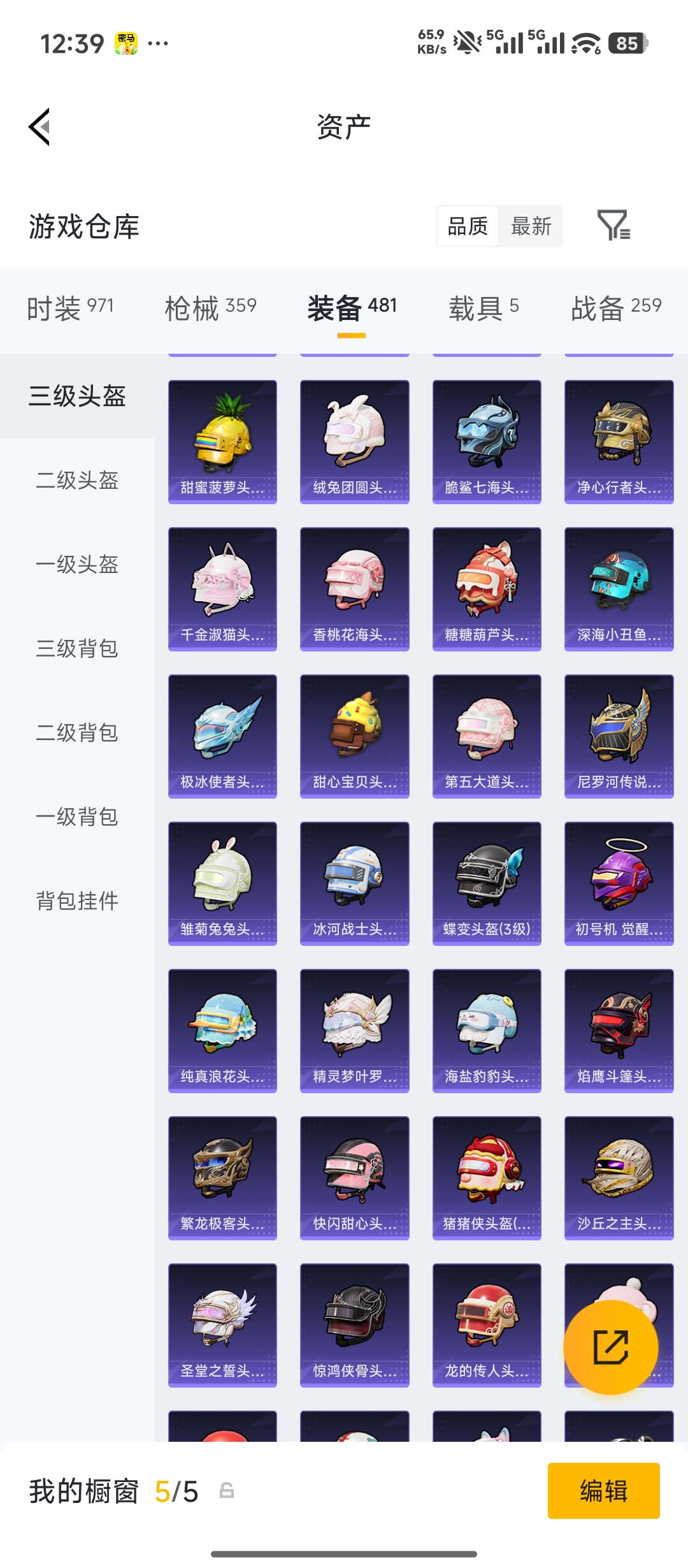Open the 蝶变头盔(3级) item card
688x1568 pixels.
point(486,883)
